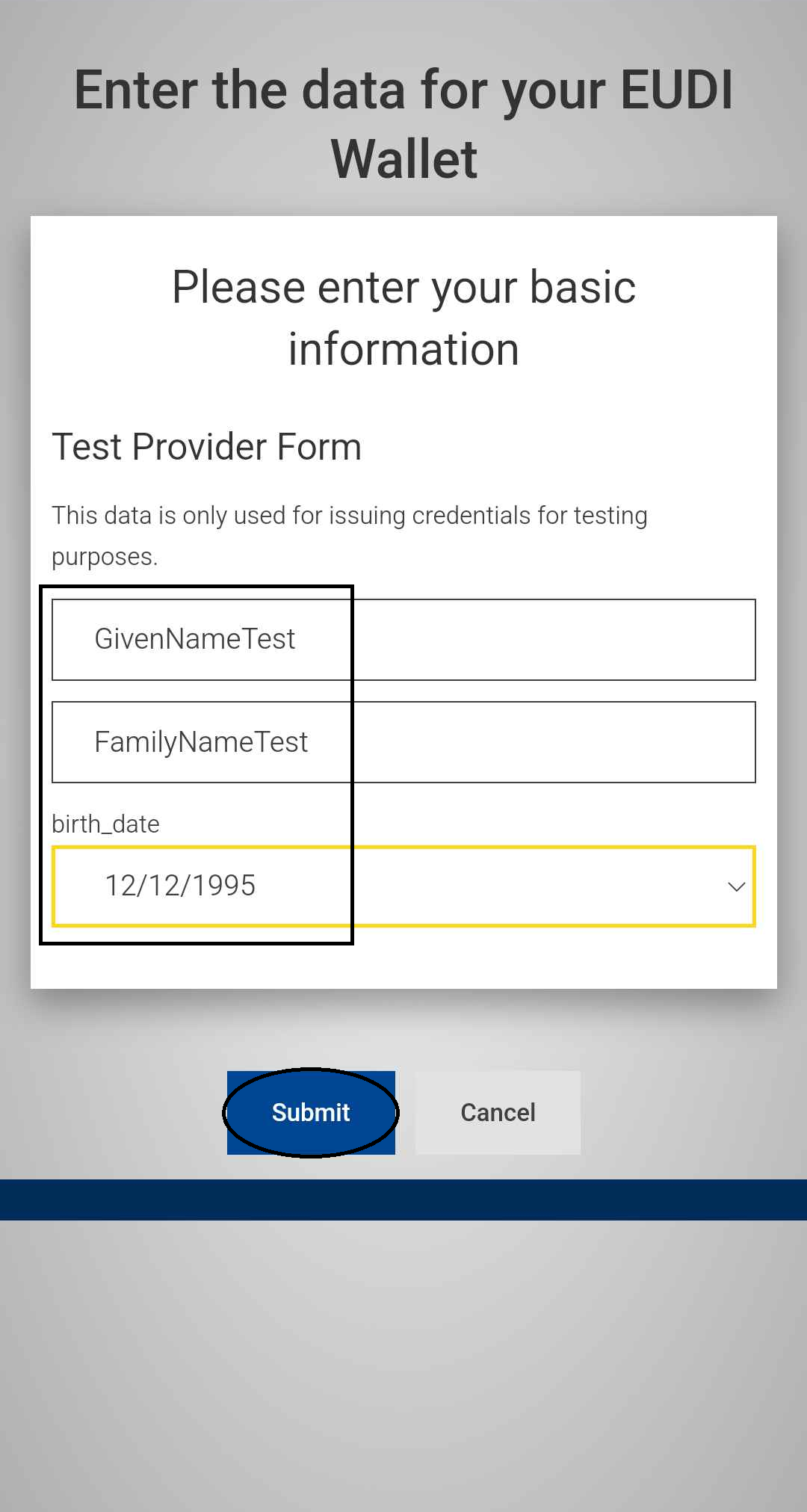Cancel entering wallet data
807x1512 pixels.
(498, 1112)
